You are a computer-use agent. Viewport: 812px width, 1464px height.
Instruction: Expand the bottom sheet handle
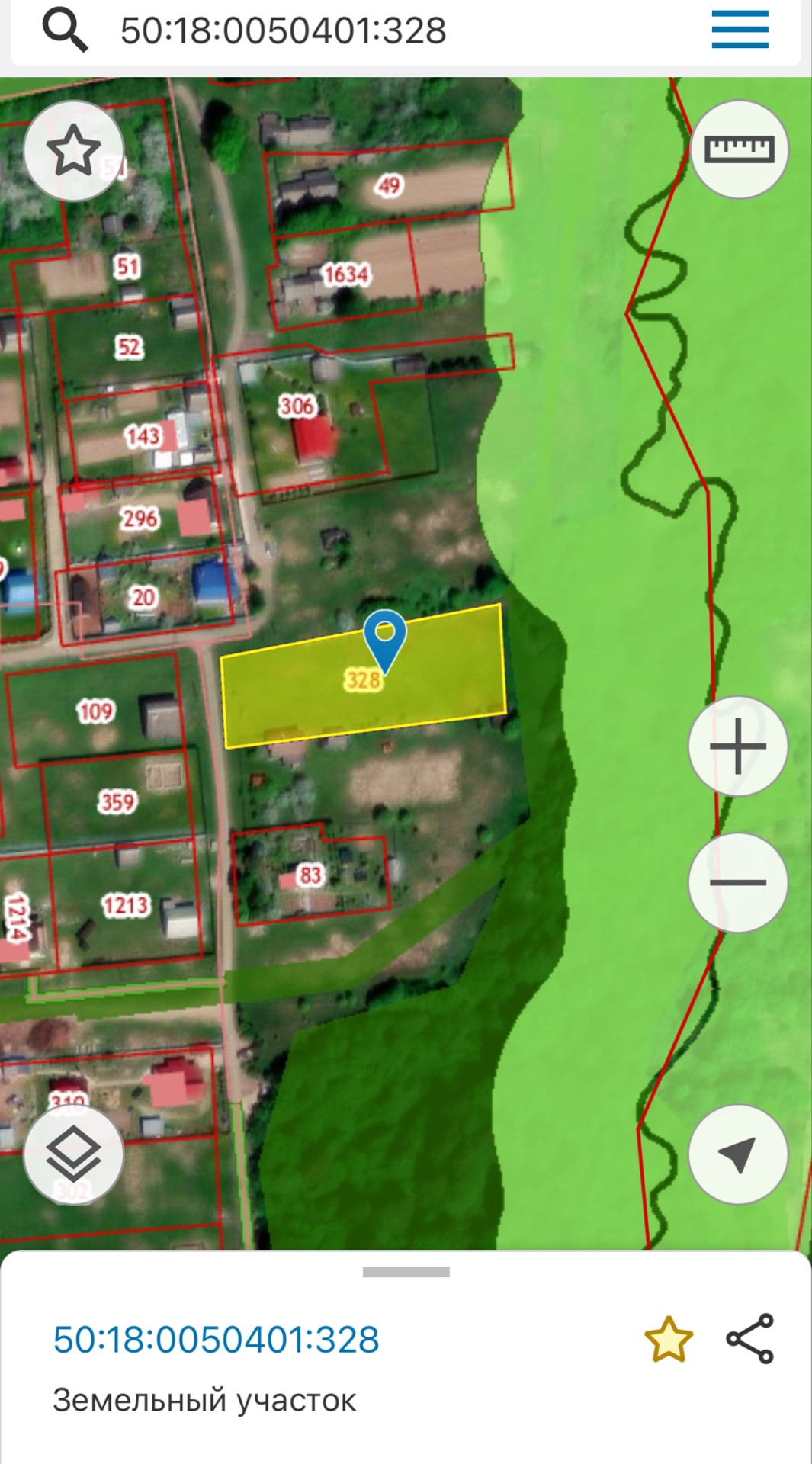(406, 1272)
